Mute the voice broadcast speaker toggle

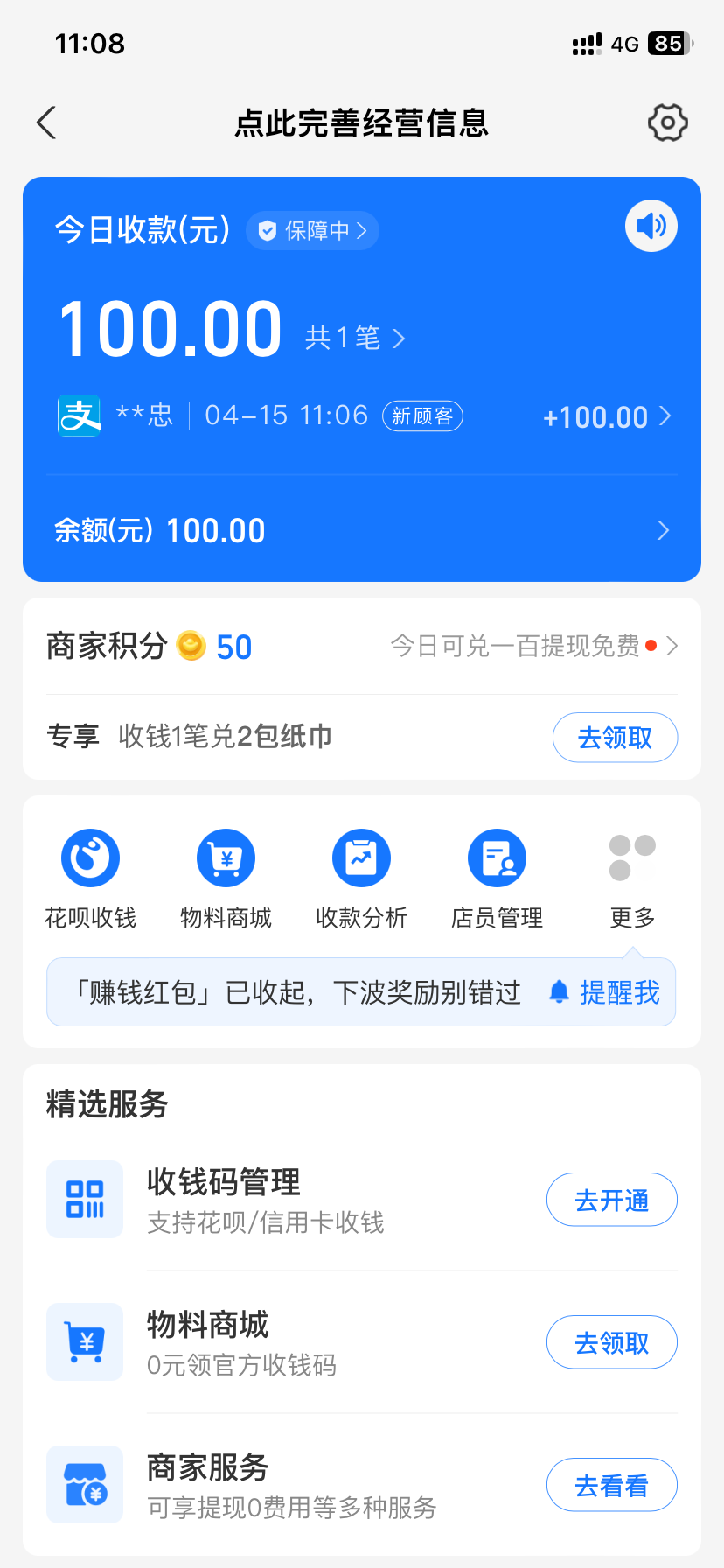[x=651, y=226]
